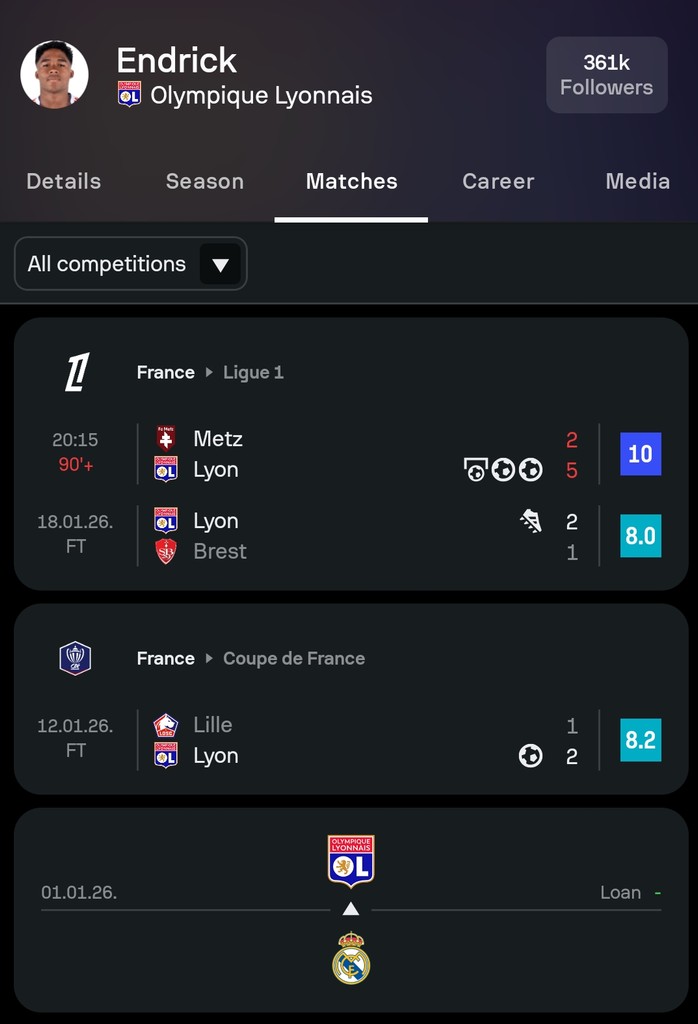Open the 01.01.26 loan transfer card
Viewport: 698px width, 1024px height.
350,908
